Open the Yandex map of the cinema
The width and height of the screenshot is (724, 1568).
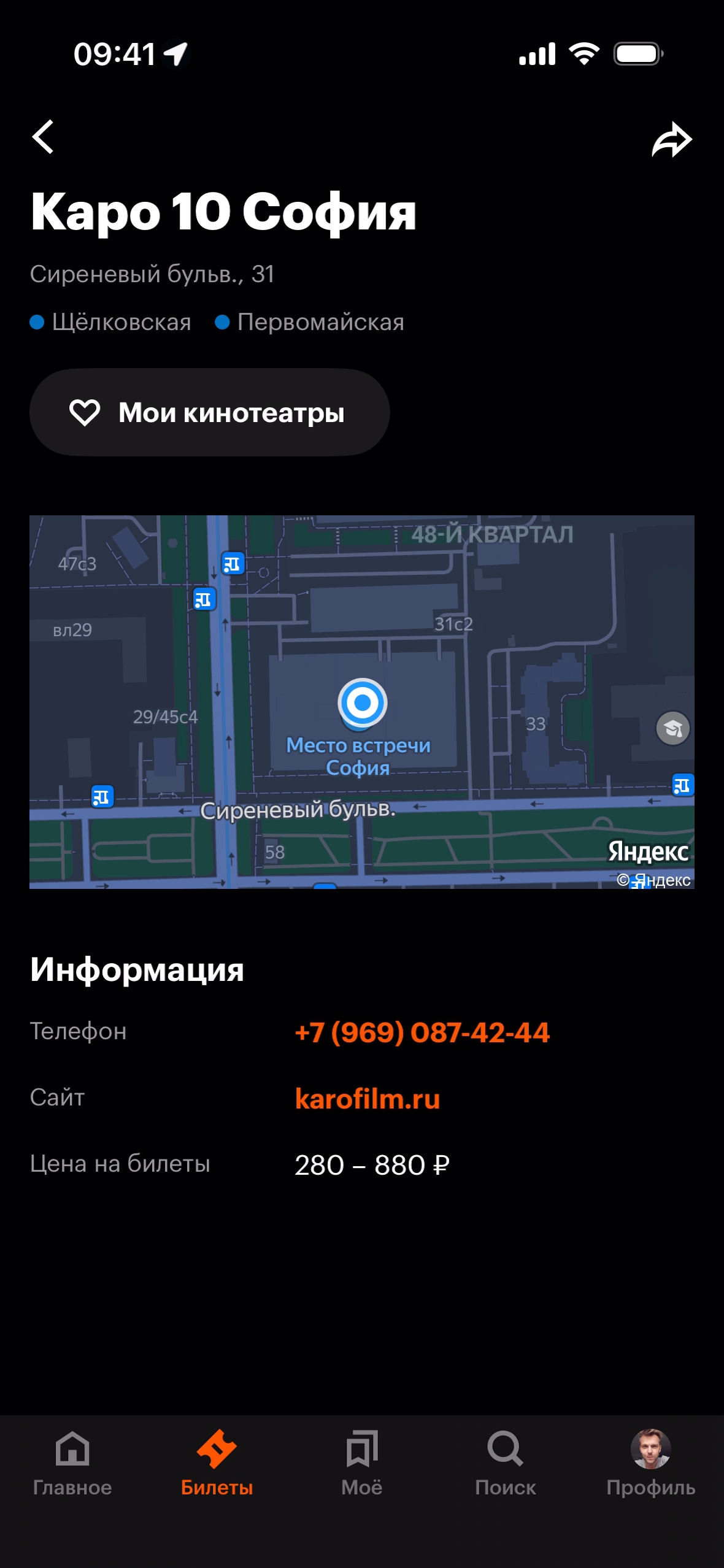(361, 701)
